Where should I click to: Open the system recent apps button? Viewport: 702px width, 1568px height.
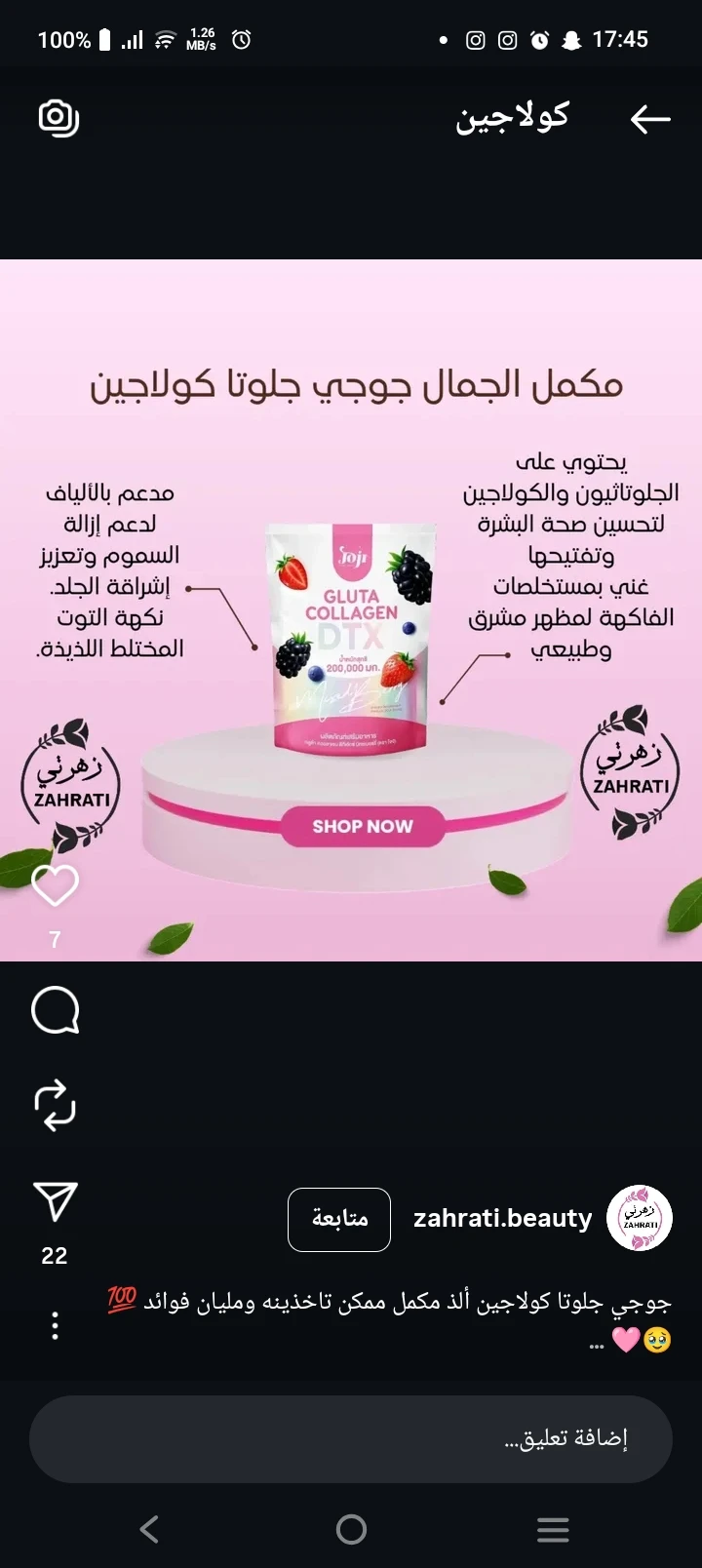[x=553, y=1529]
